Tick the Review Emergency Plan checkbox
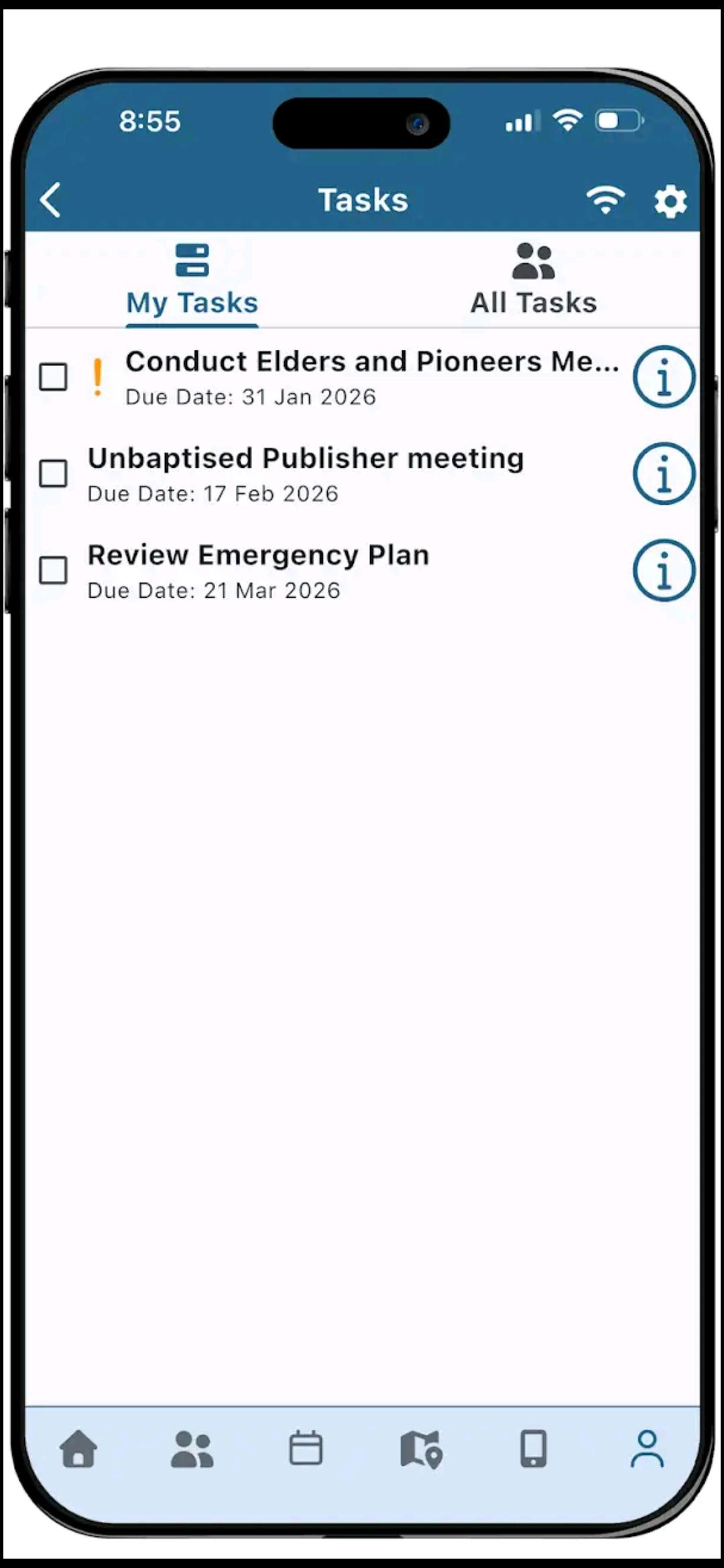Image resolution: width=724 pixels, height=1568 pixels. (x=54, y=571)
